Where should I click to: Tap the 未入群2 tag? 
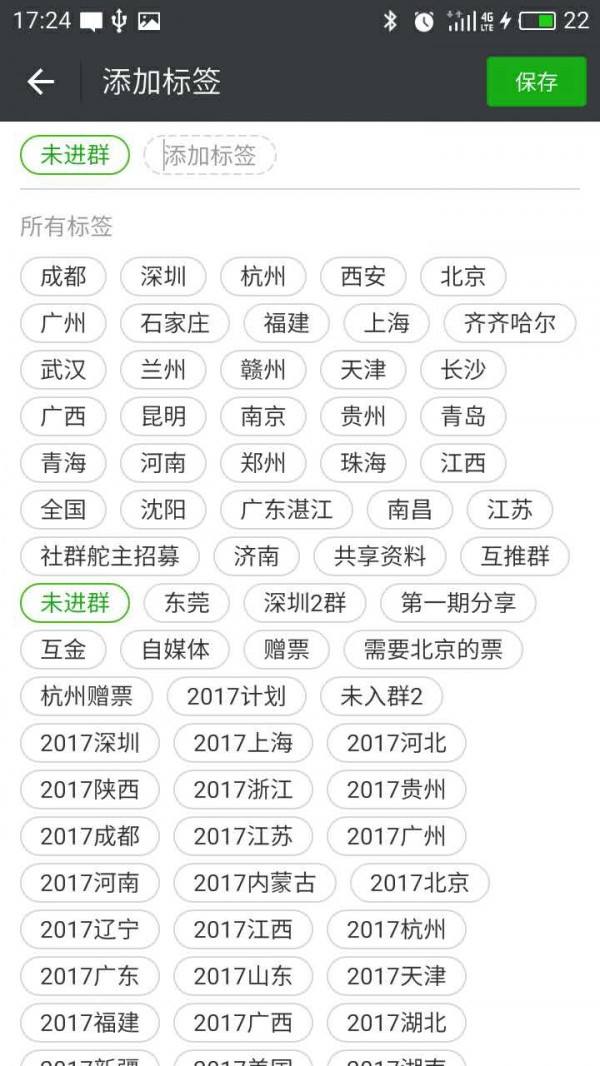(381, 696)
